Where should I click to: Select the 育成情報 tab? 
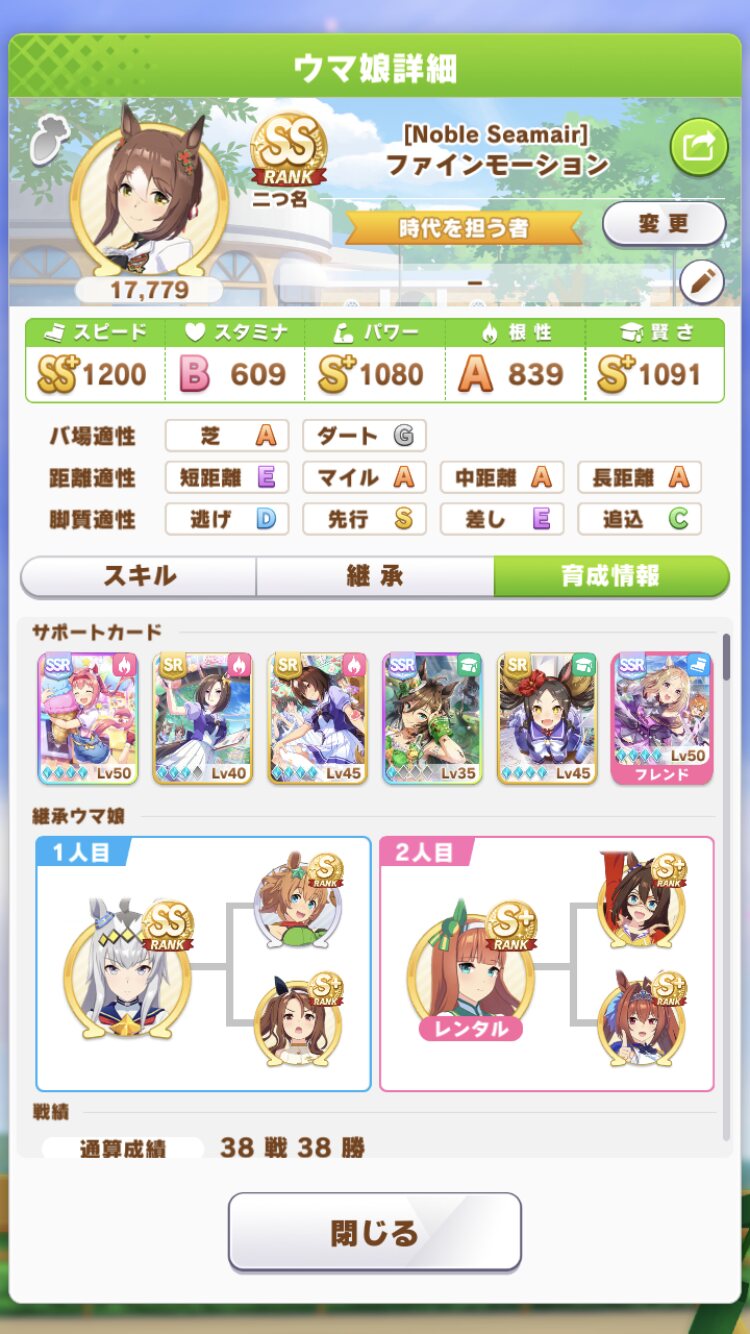coord(611,576)
